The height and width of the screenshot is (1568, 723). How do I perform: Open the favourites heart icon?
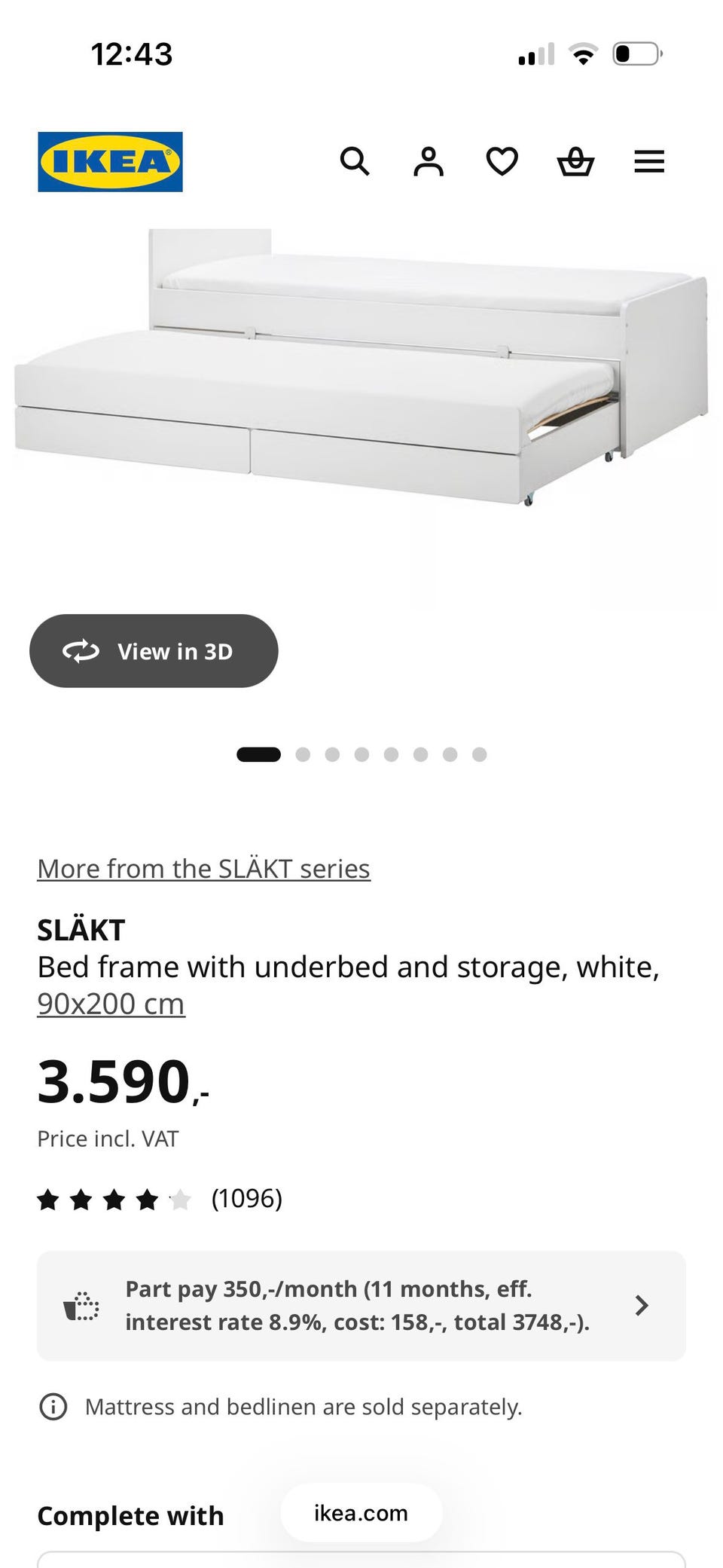point(502,161)
